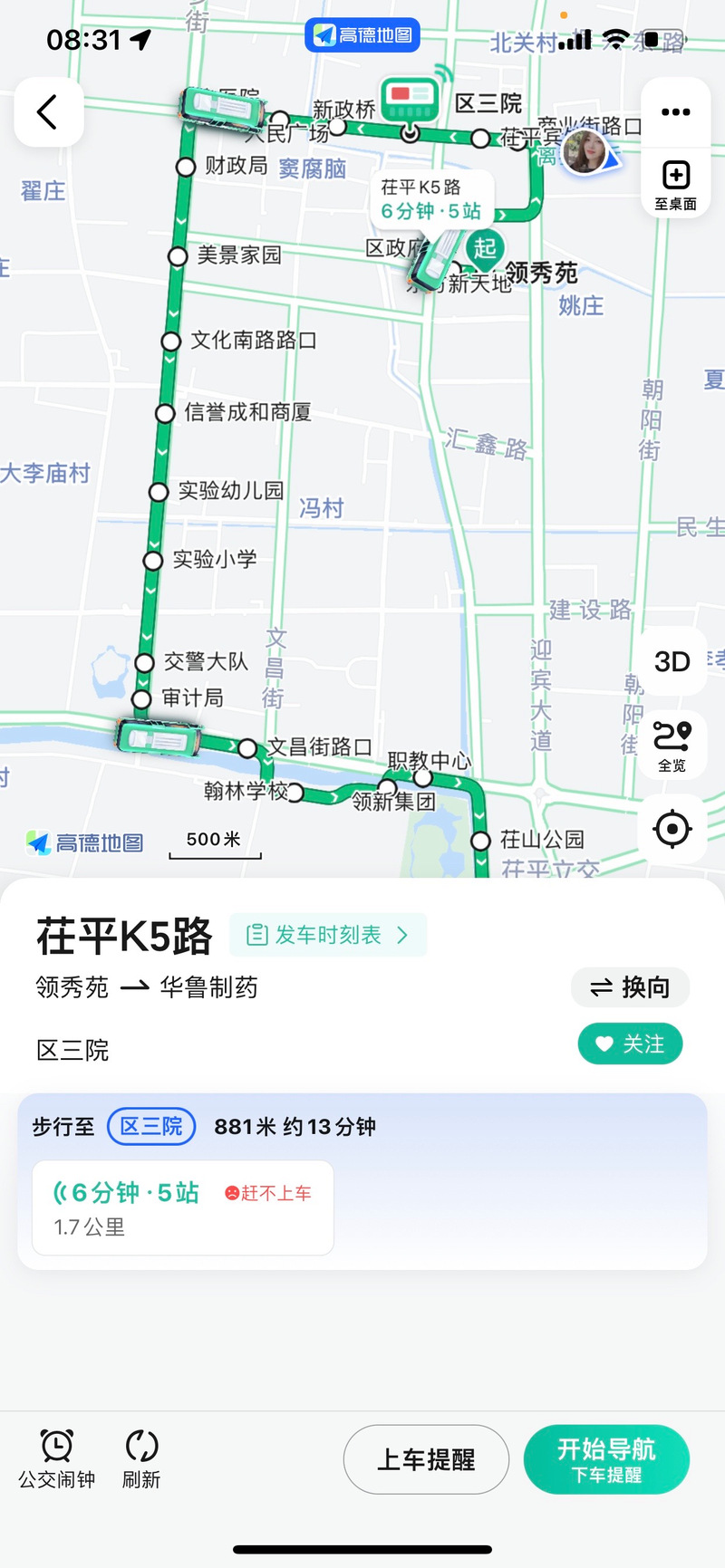Tap the locate icon to center on position
725x1568 pixels.
tap(672, 828)
